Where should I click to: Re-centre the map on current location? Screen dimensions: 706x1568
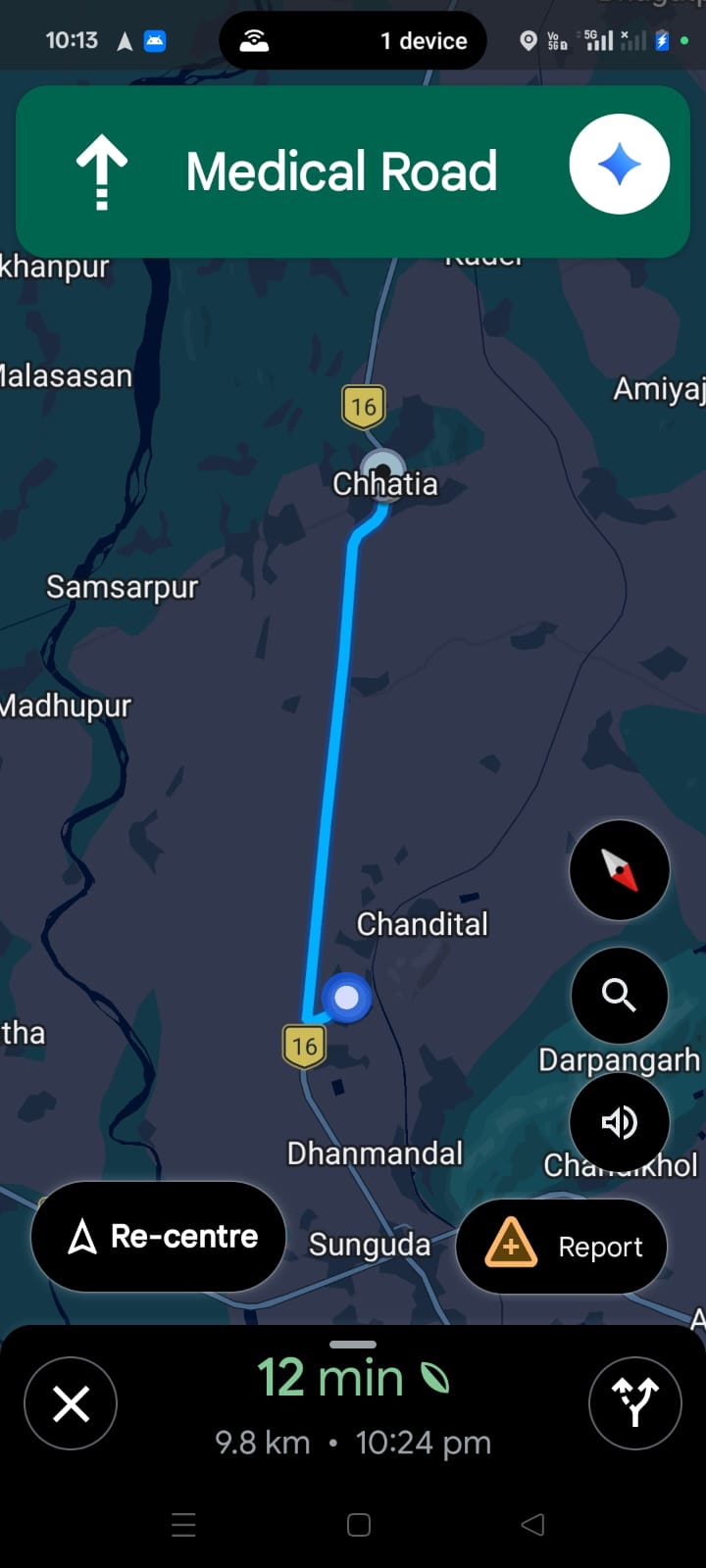(x=159, y=1237)
